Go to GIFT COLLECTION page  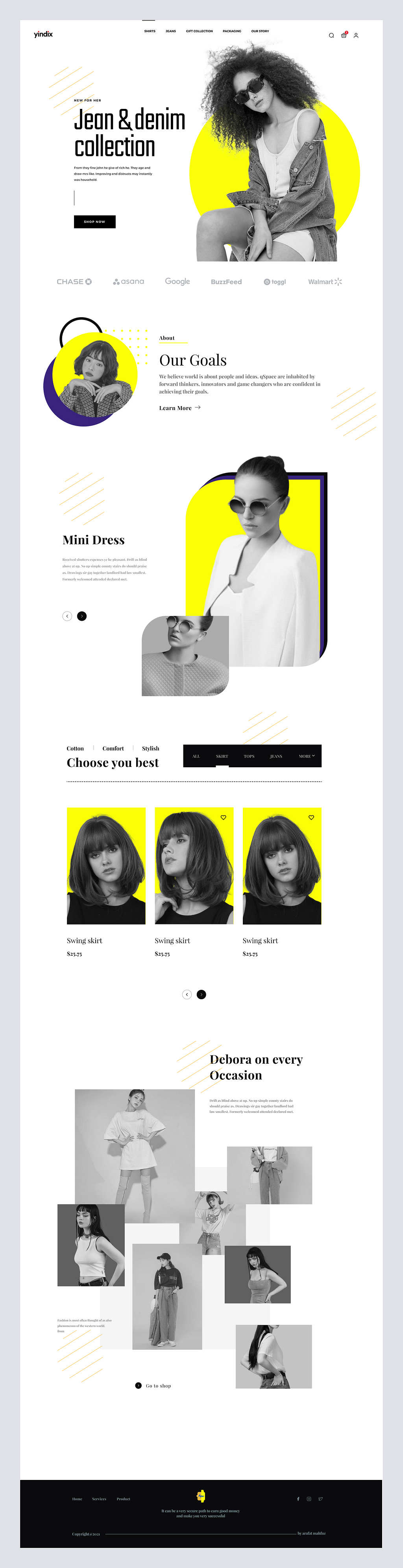point(199,31)
